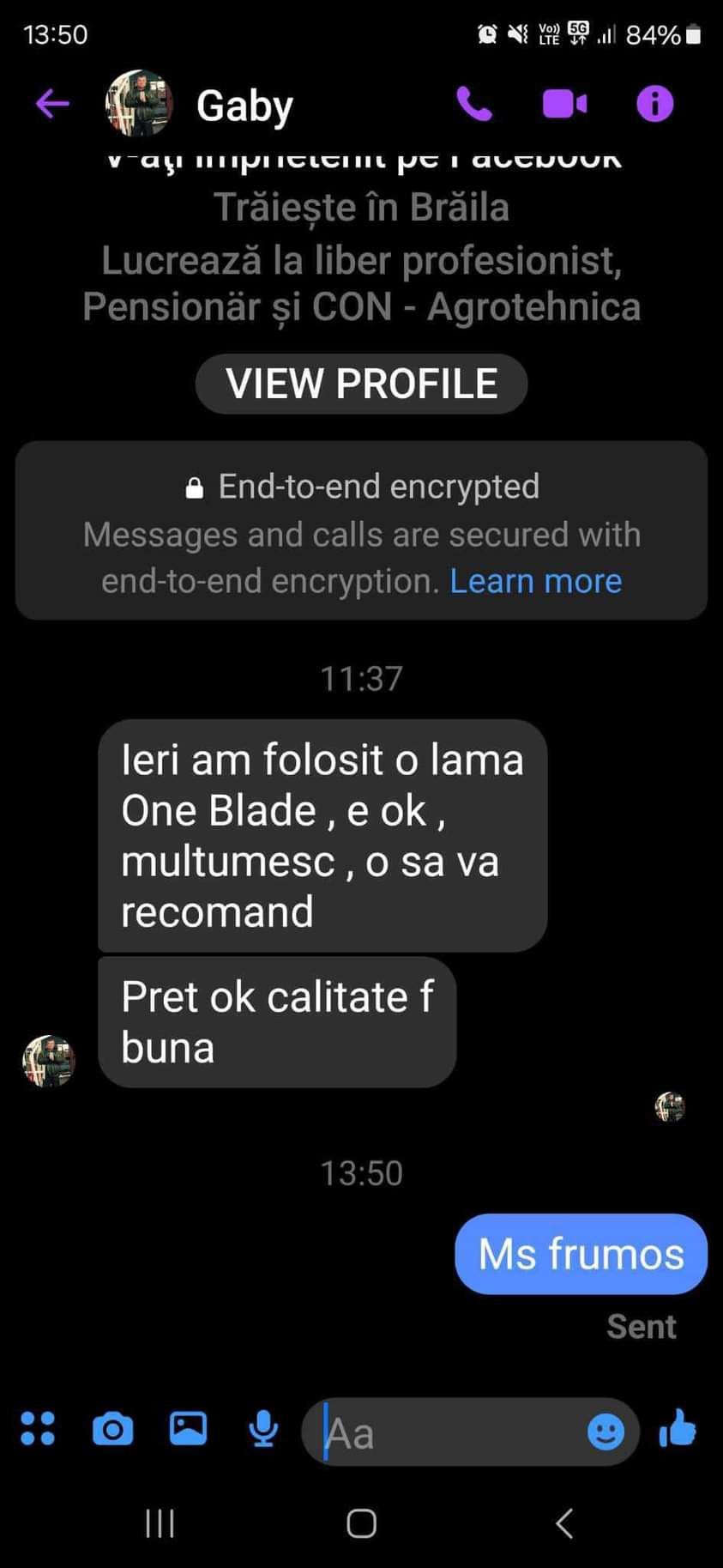Open Gaby's profile picture in header
The height and width of the screenshot is (1568, 723).
(139, 105)
